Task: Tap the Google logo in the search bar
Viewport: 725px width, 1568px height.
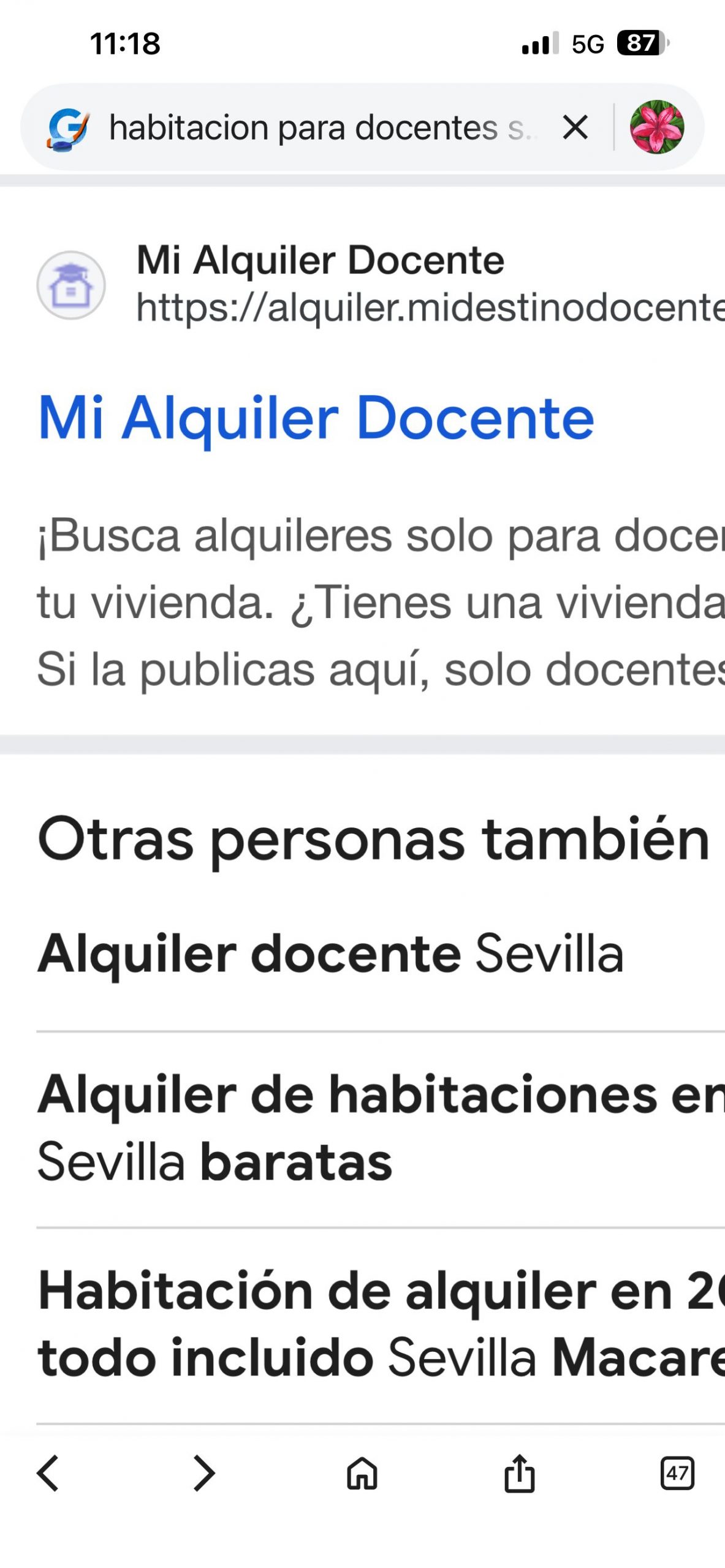Action: [68, 129]
